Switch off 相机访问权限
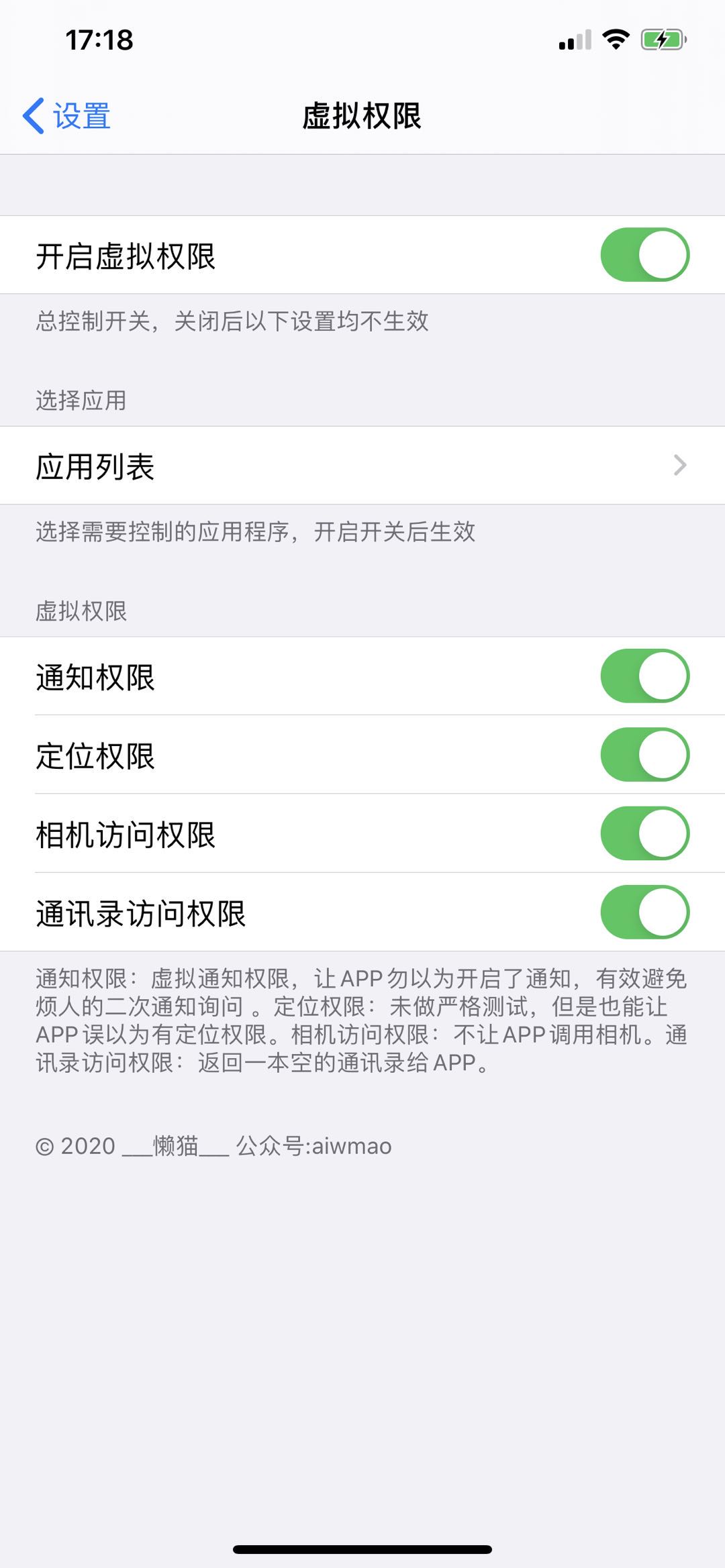 click(644, 833)
